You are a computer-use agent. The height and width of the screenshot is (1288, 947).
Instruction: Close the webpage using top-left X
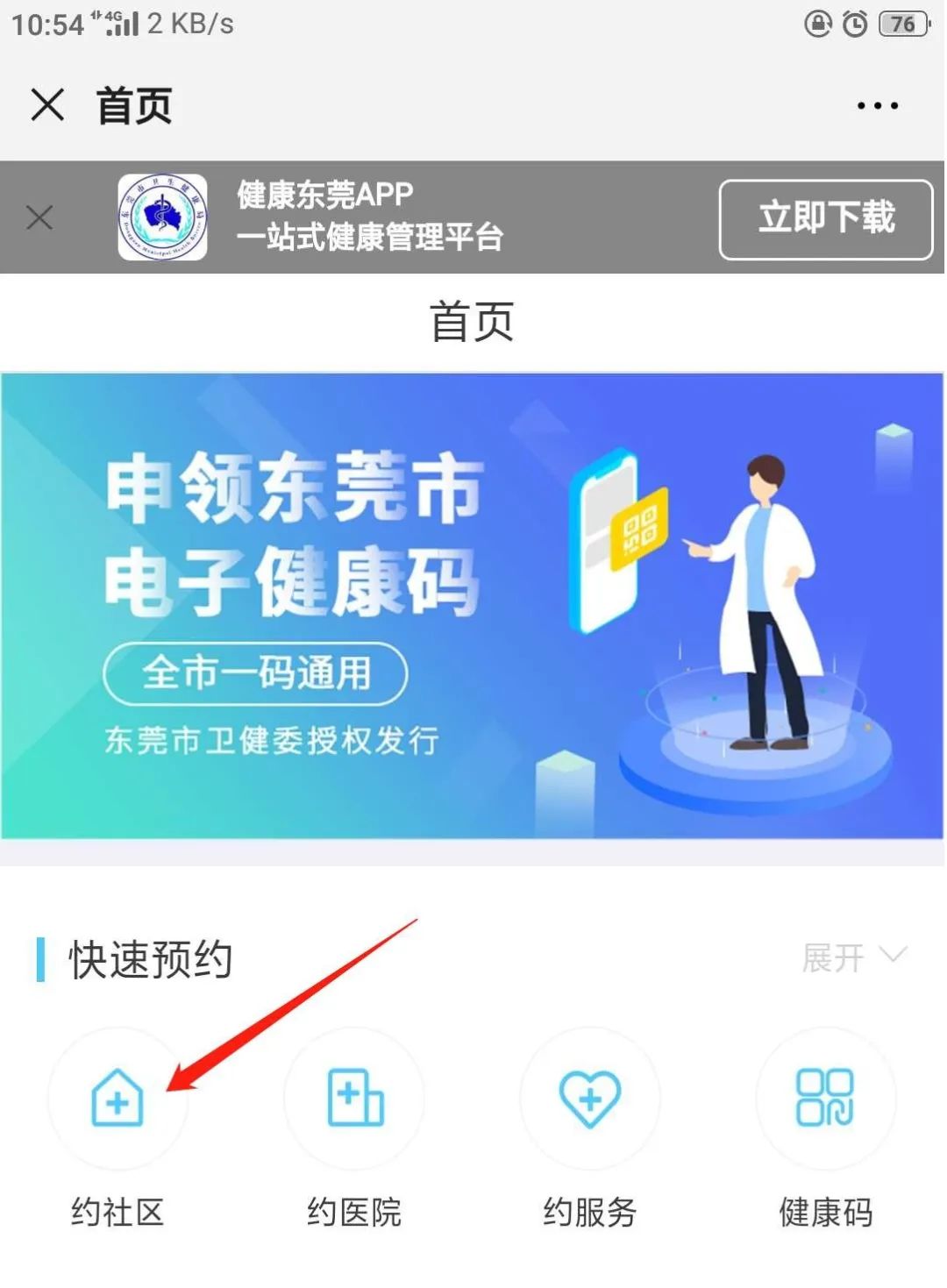tap(47, 104)
